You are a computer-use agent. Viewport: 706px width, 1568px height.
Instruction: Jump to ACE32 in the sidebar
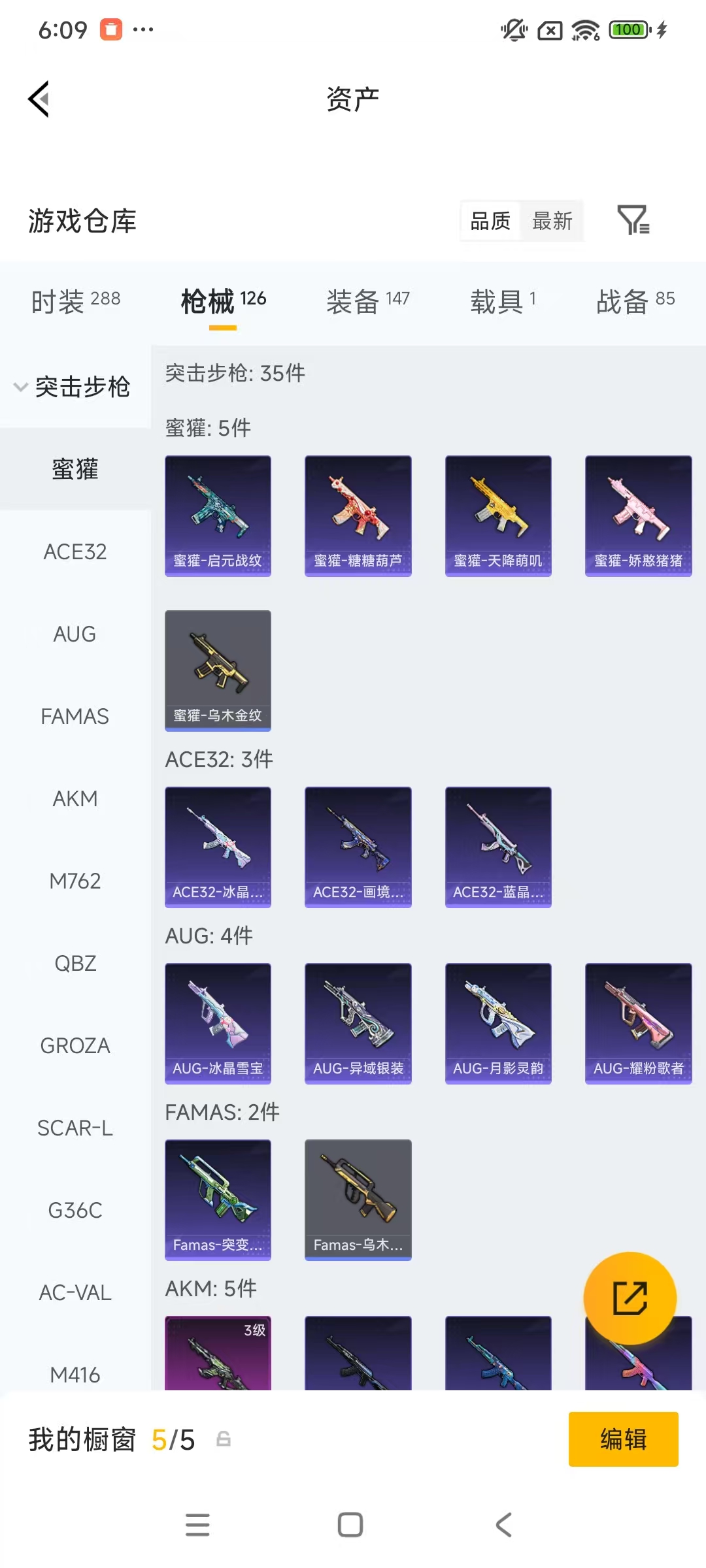coord(75,551)
